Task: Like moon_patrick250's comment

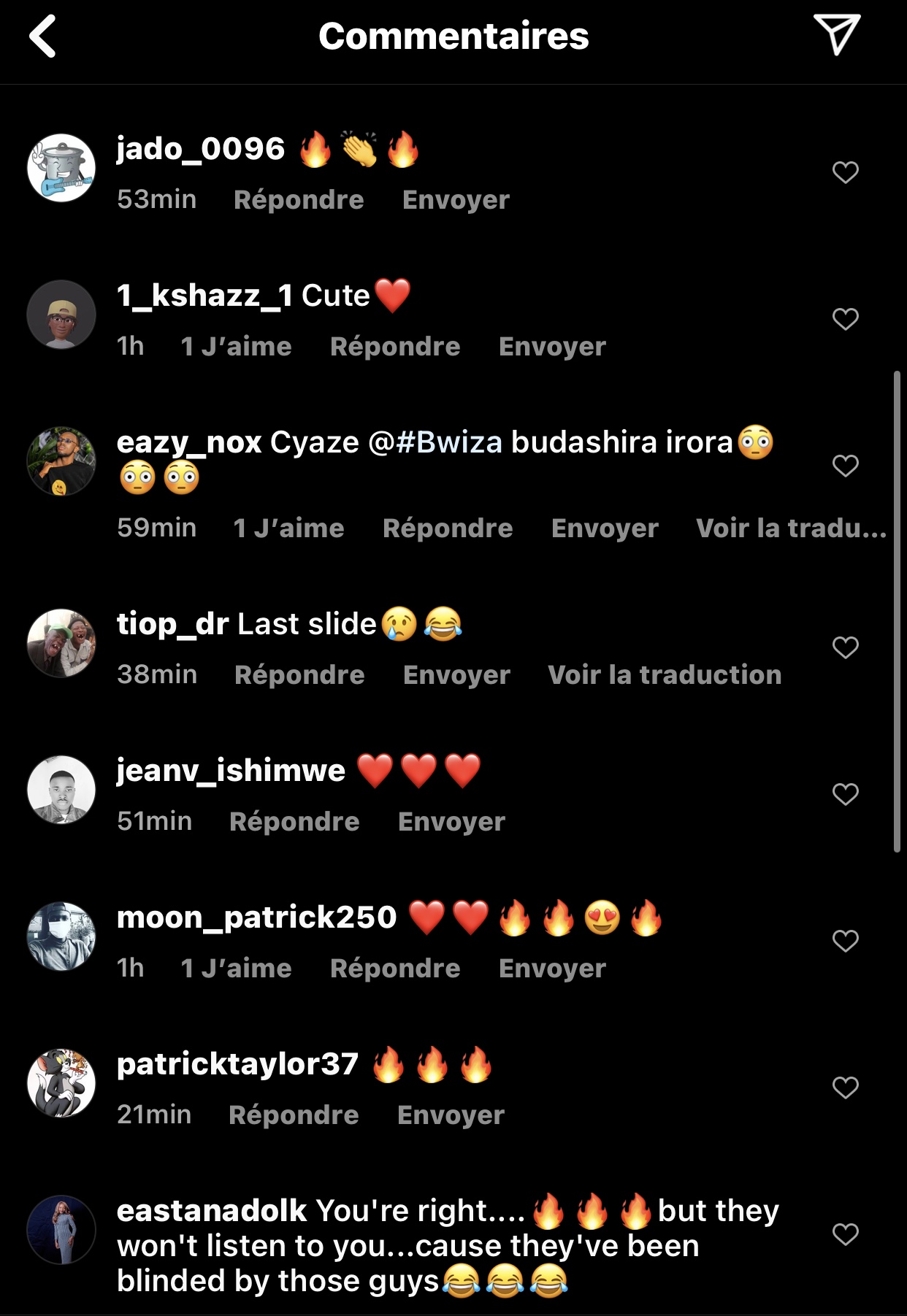Action: pyautogui.click(x=845, y=941)
